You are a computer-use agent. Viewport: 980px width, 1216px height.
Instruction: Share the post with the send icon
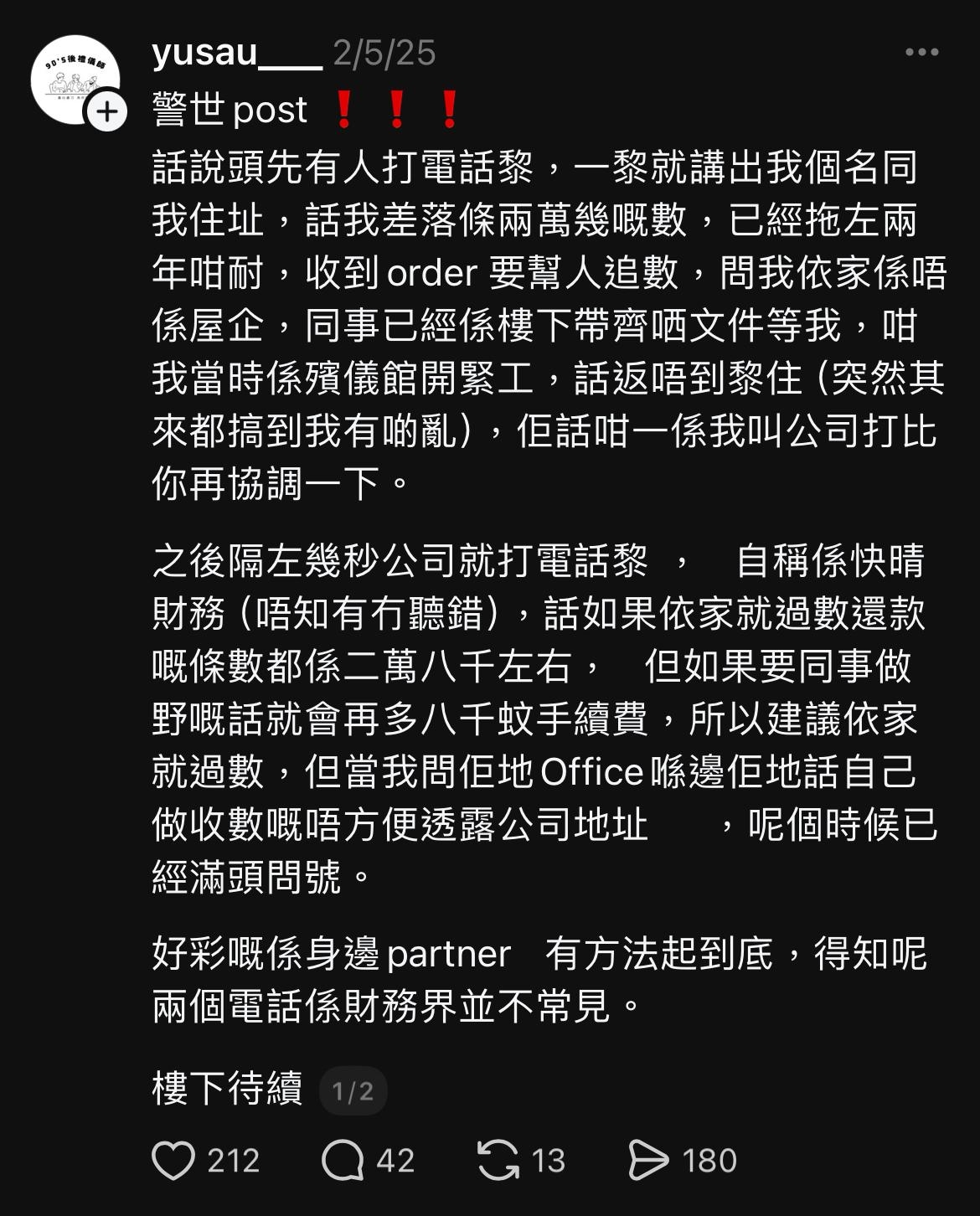648,1161
